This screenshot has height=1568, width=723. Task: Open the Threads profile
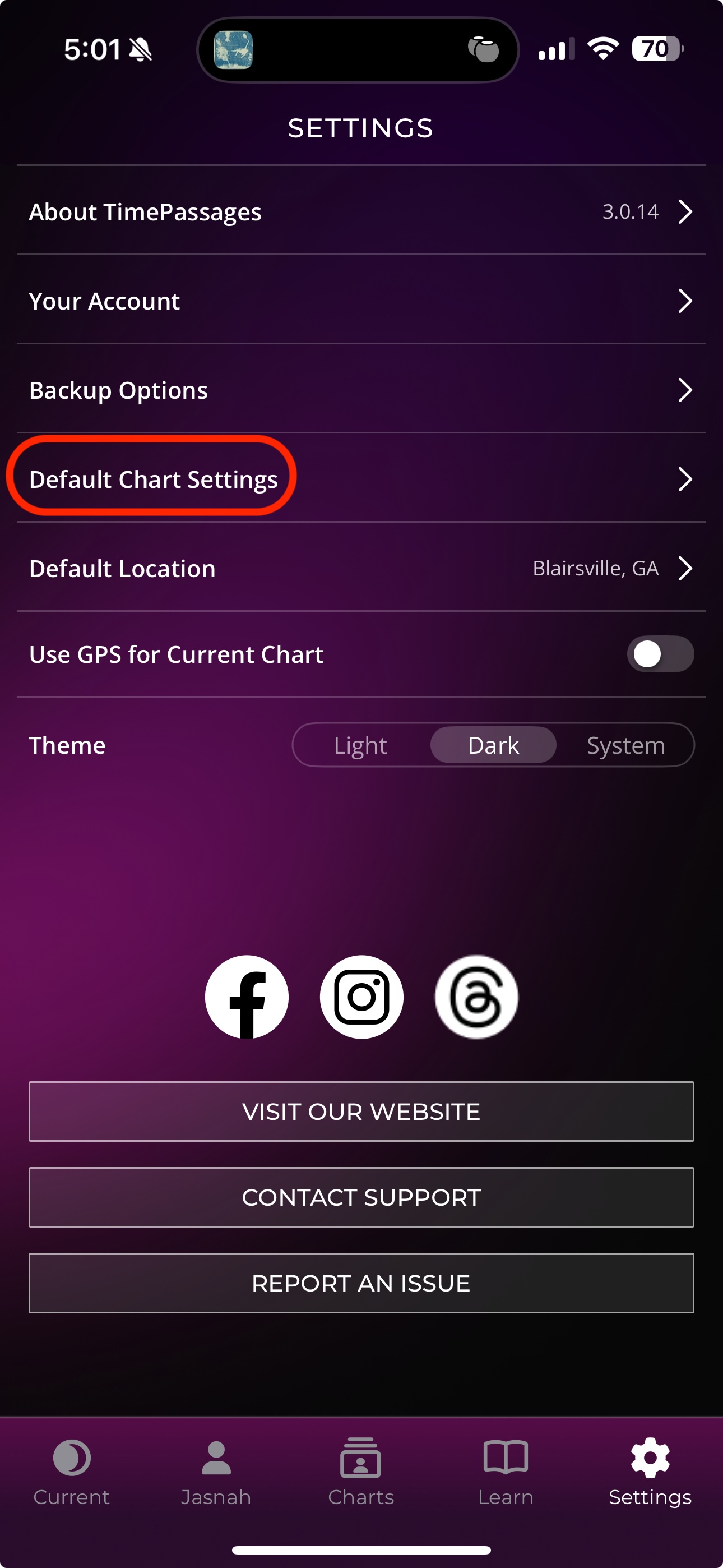click(x=476, y=997)
